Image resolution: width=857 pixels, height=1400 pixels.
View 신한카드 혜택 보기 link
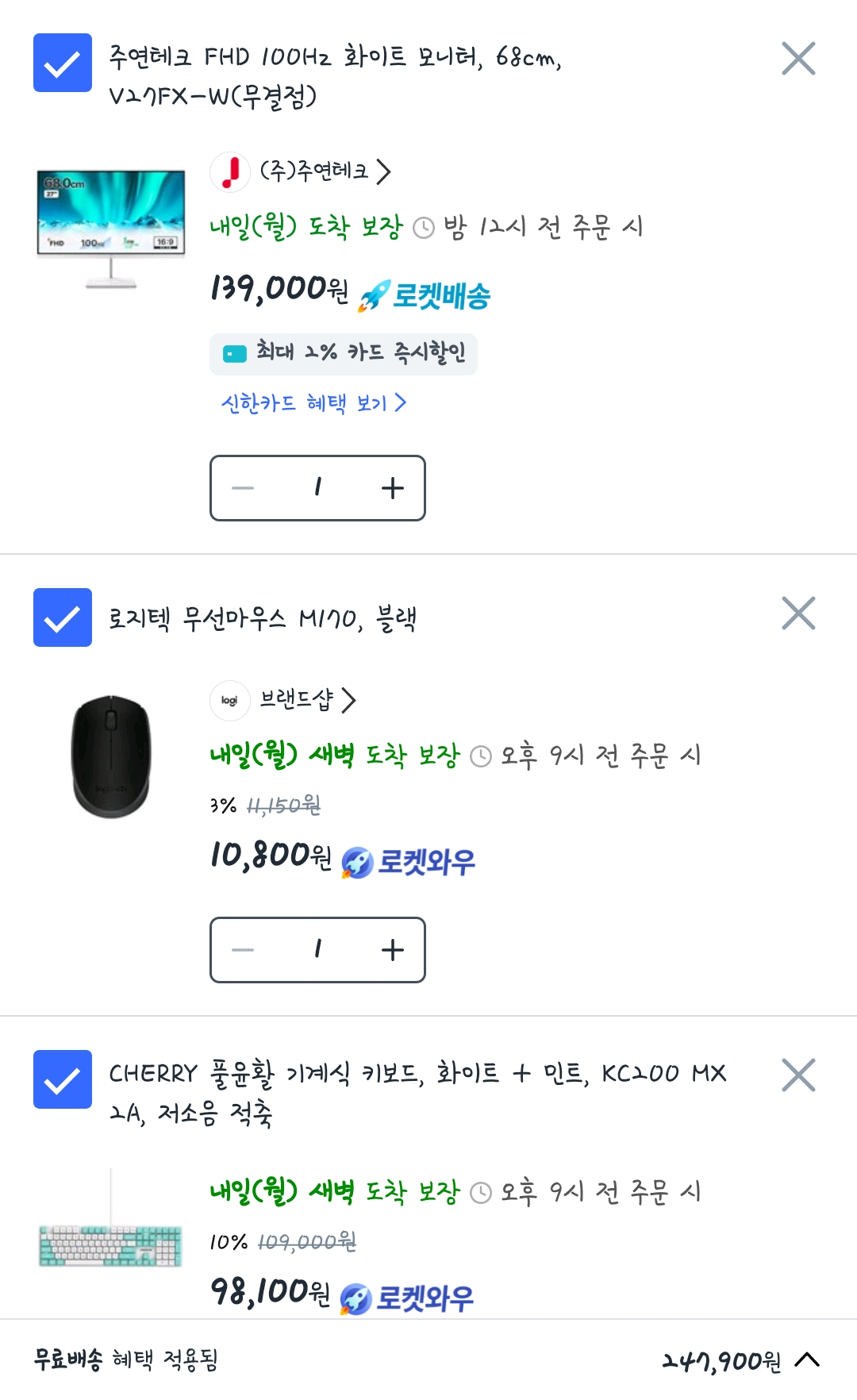pos(313,403)
